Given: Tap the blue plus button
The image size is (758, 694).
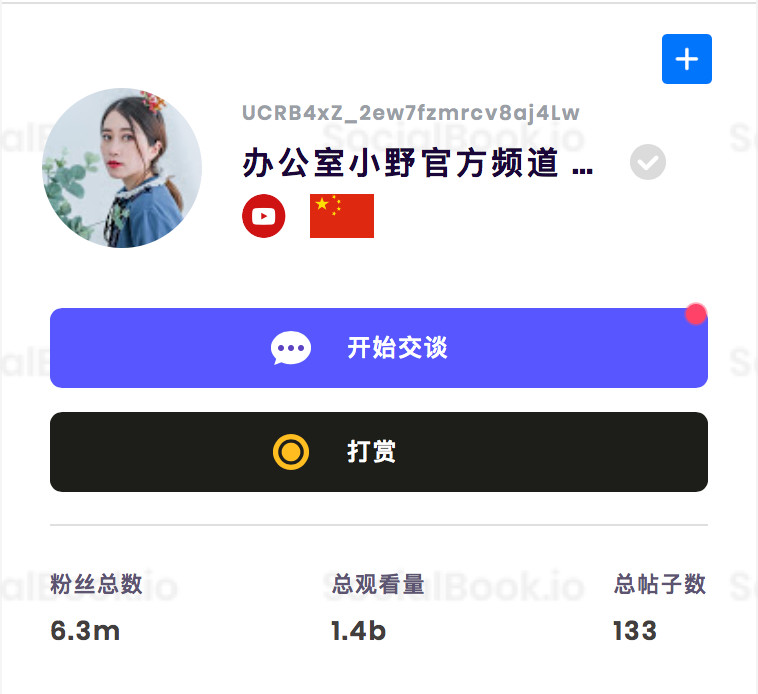Looking at the screenshot, I should click(x=686, y=59).
